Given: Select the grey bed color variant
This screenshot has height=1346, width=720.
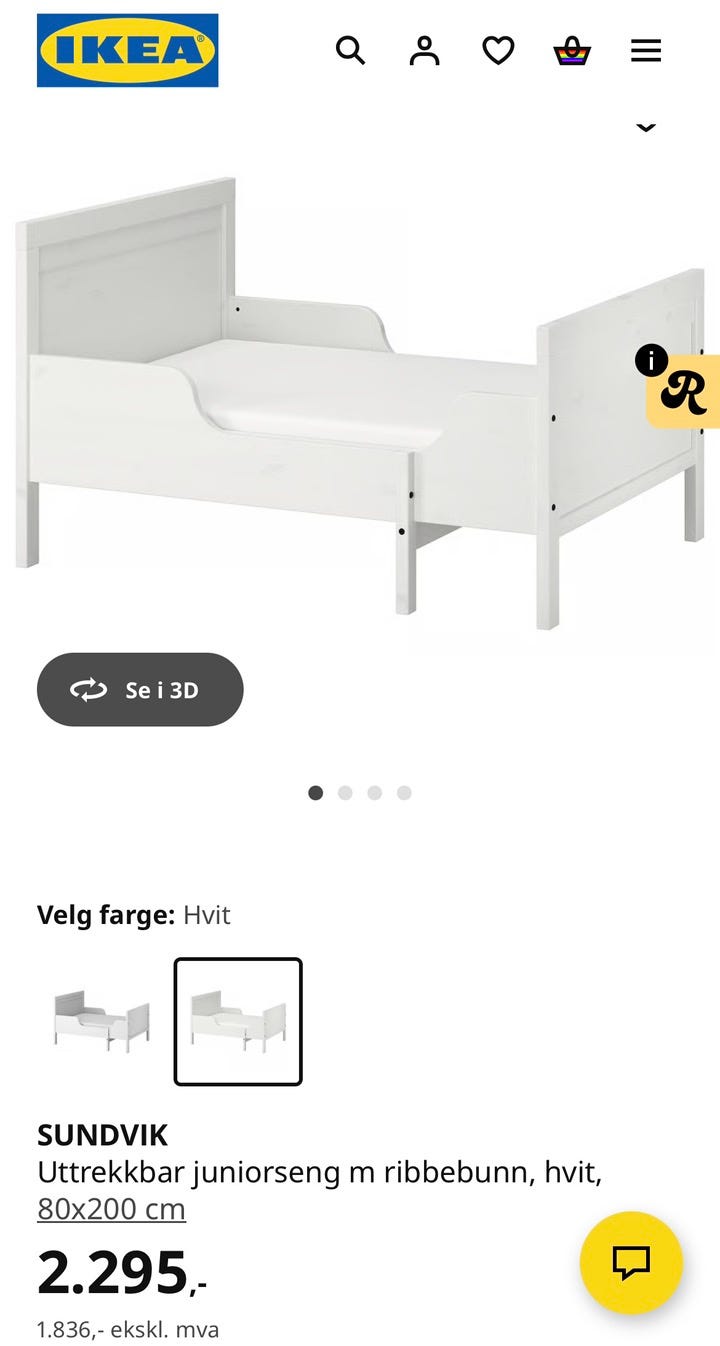Looking at the screenshot, I should (x=98, y=1021).
